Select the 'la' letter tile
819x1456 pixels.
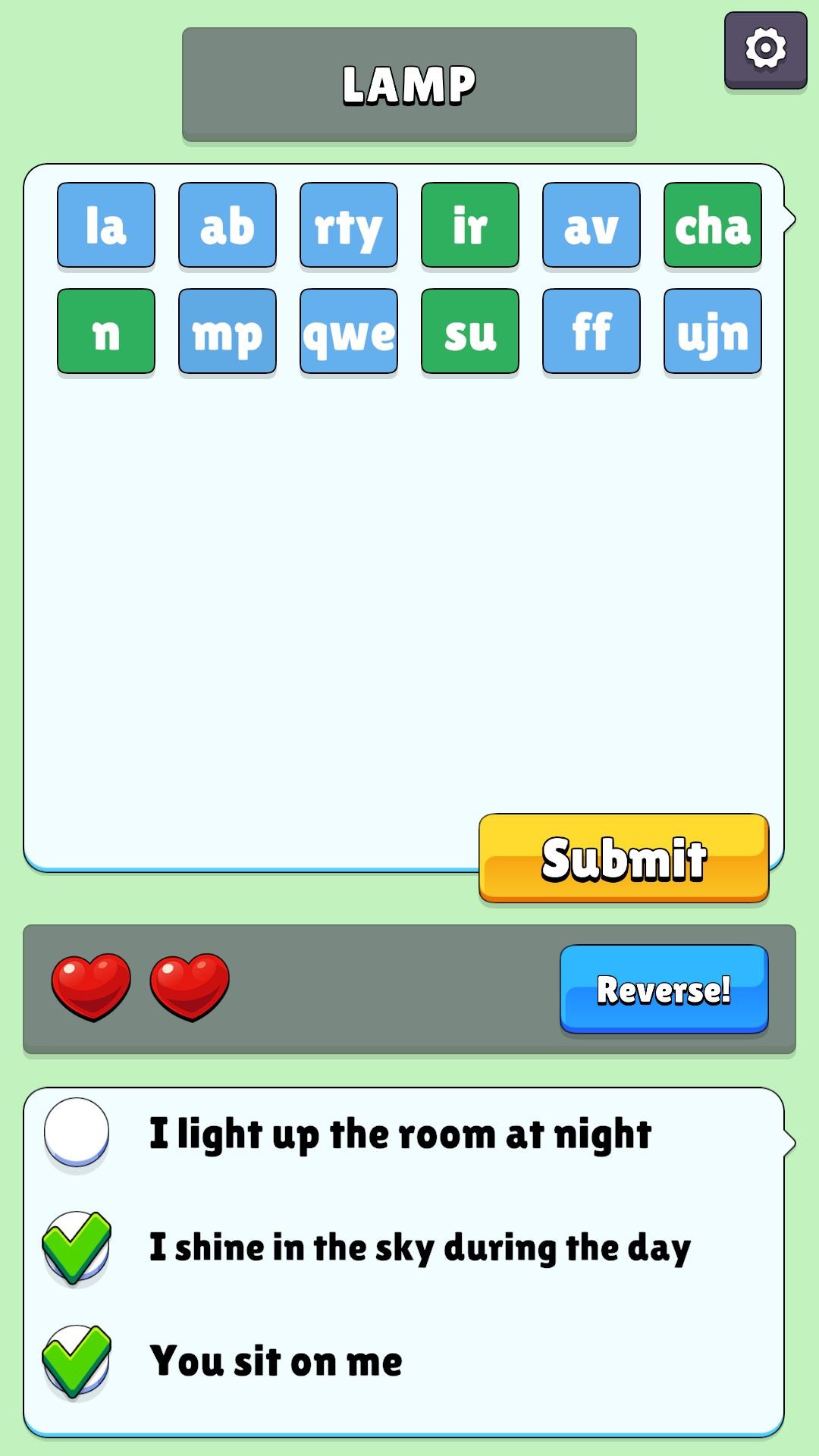coord(106,225)
